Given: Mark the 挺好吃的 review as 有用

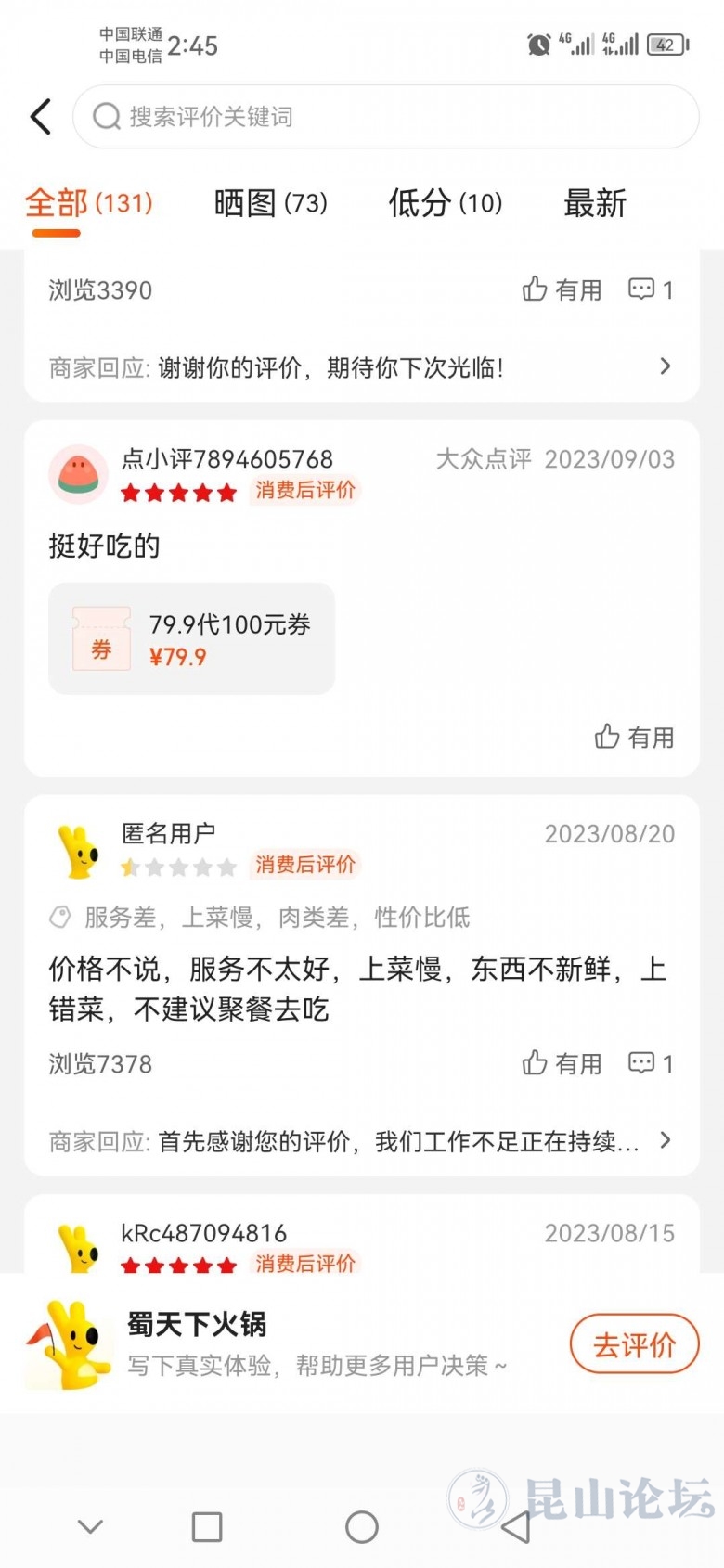Looking at the screenshot, I should point(634,738).
